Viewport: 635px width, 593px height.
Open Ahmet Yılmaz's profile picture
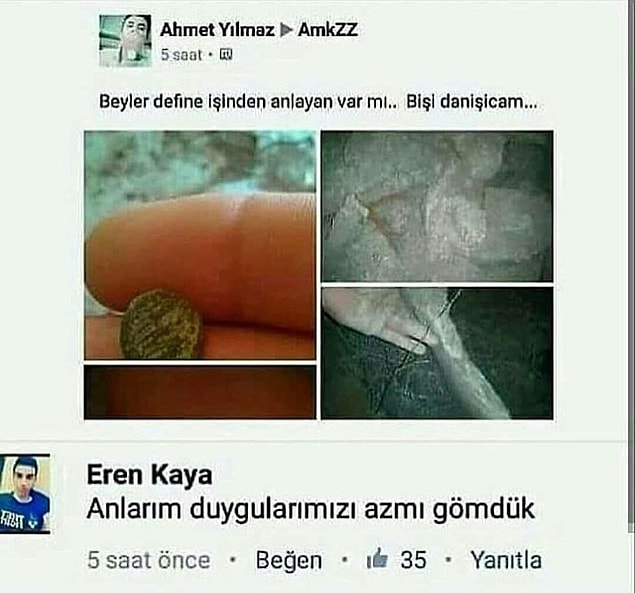tap(125, 41)
